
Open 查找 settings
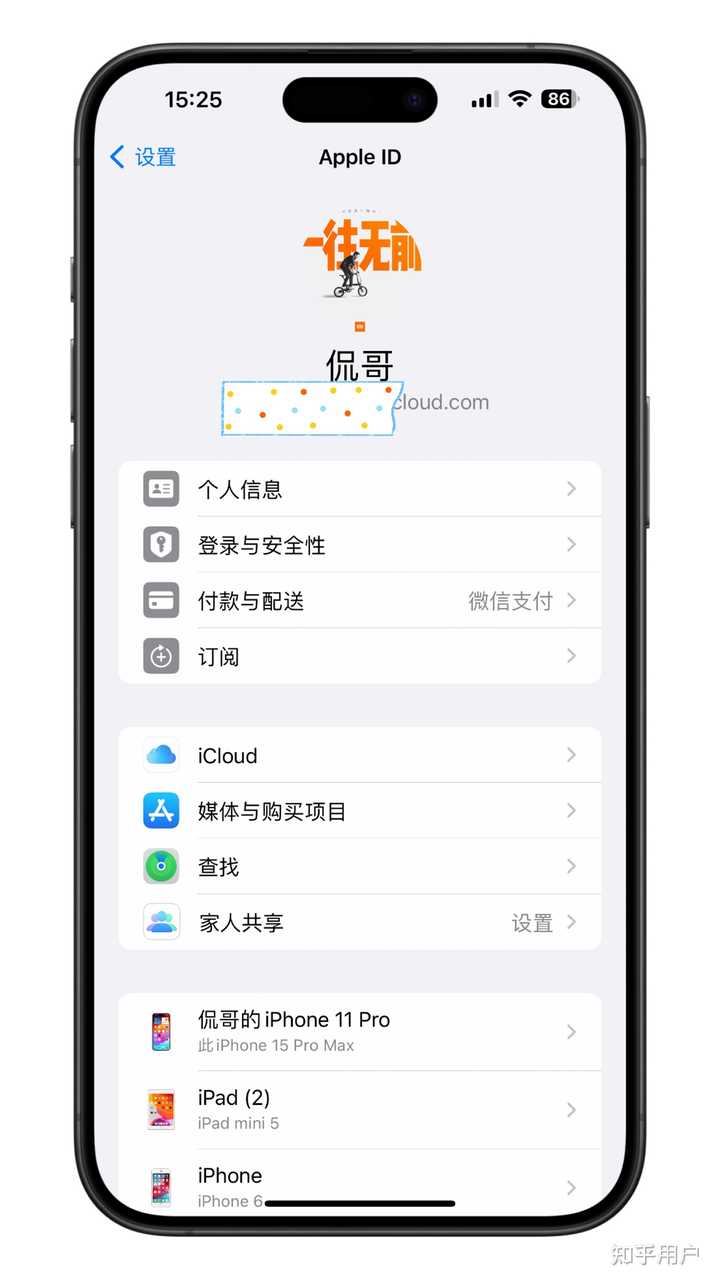point(360,867)
